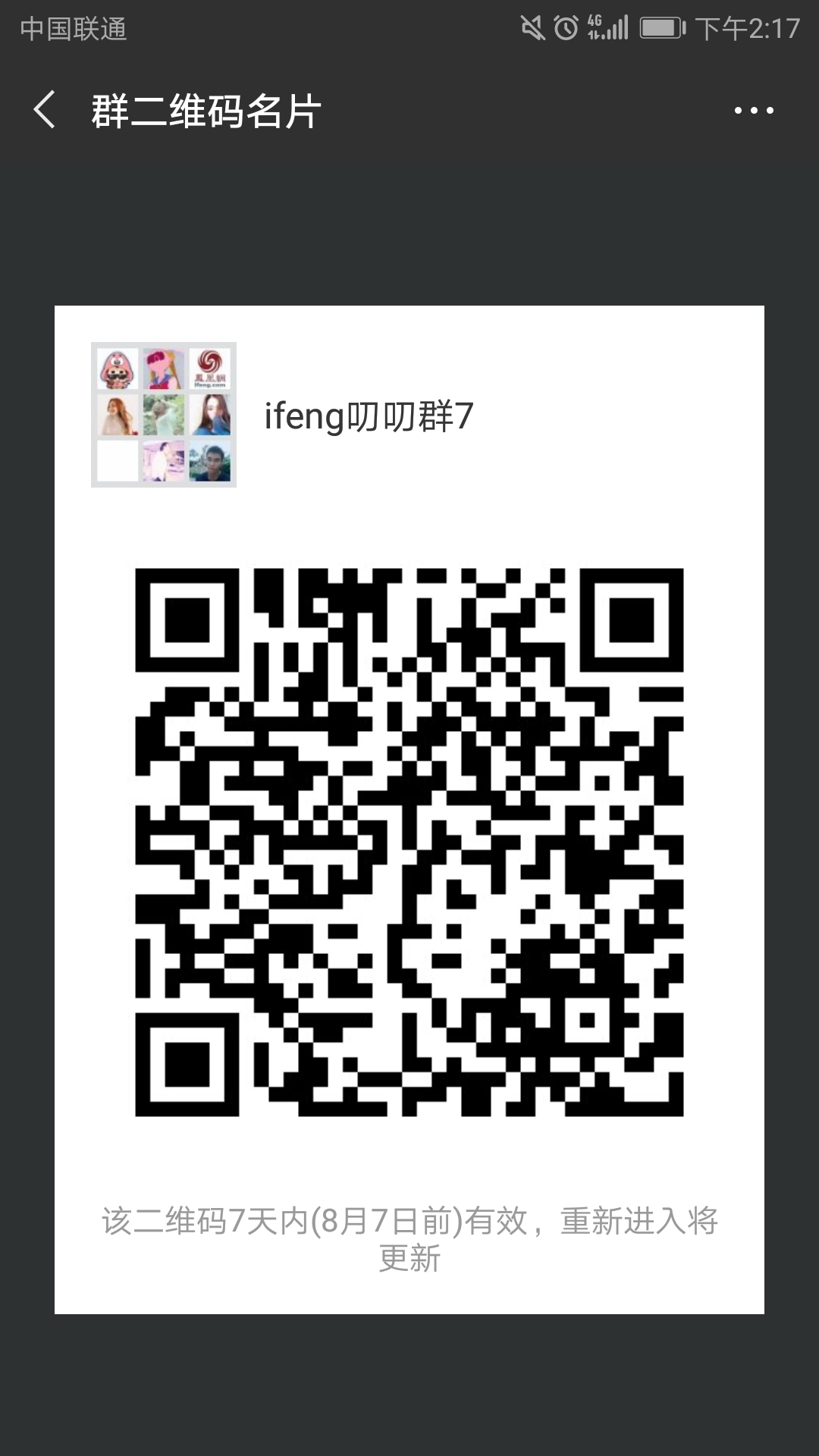Open the three-dot overflow menu
This screenshot has height=1456, width=819.
pos(754,111)
